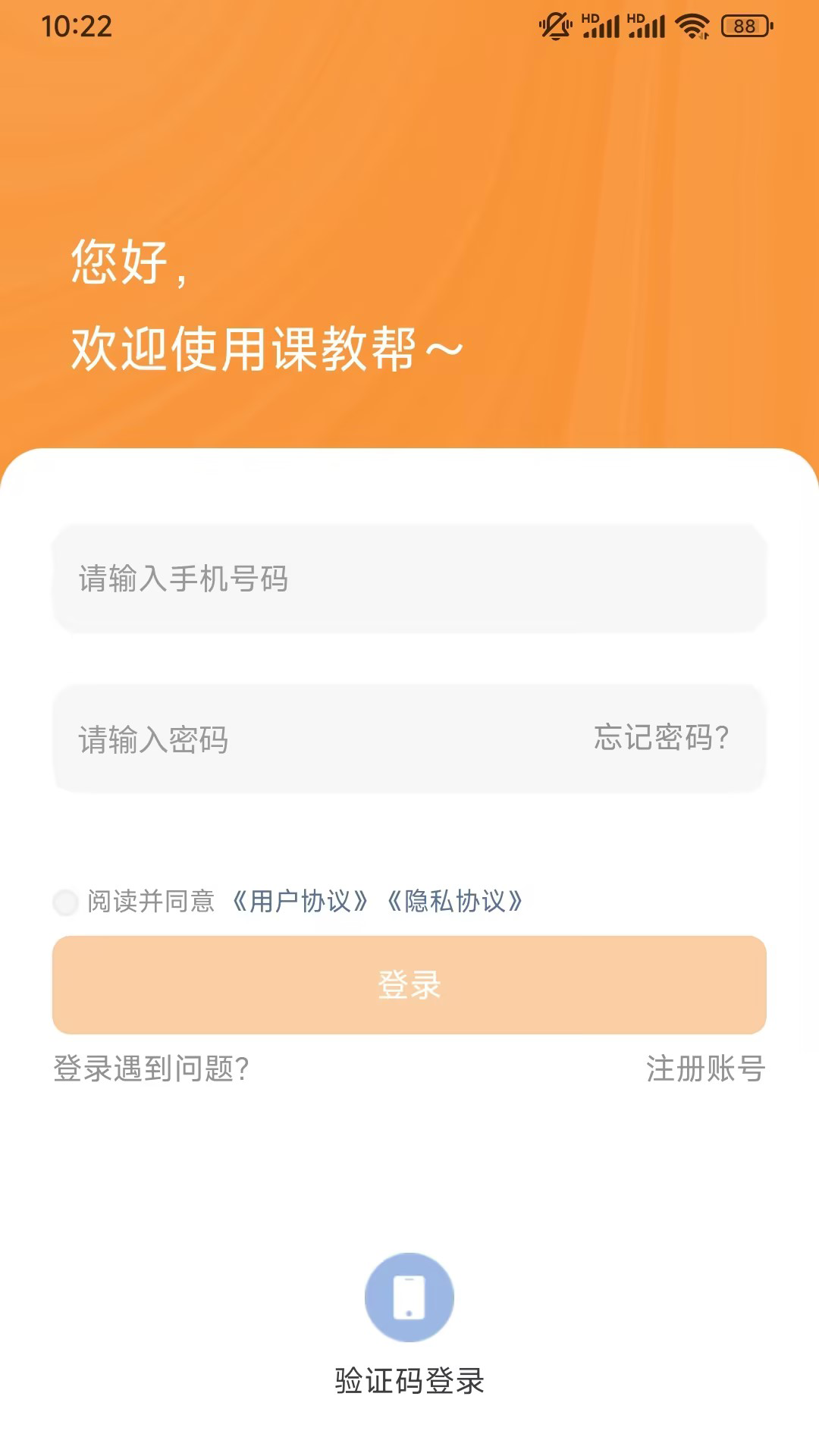Switch to 验证码登录 verification login

click(x=409, y=1380)
